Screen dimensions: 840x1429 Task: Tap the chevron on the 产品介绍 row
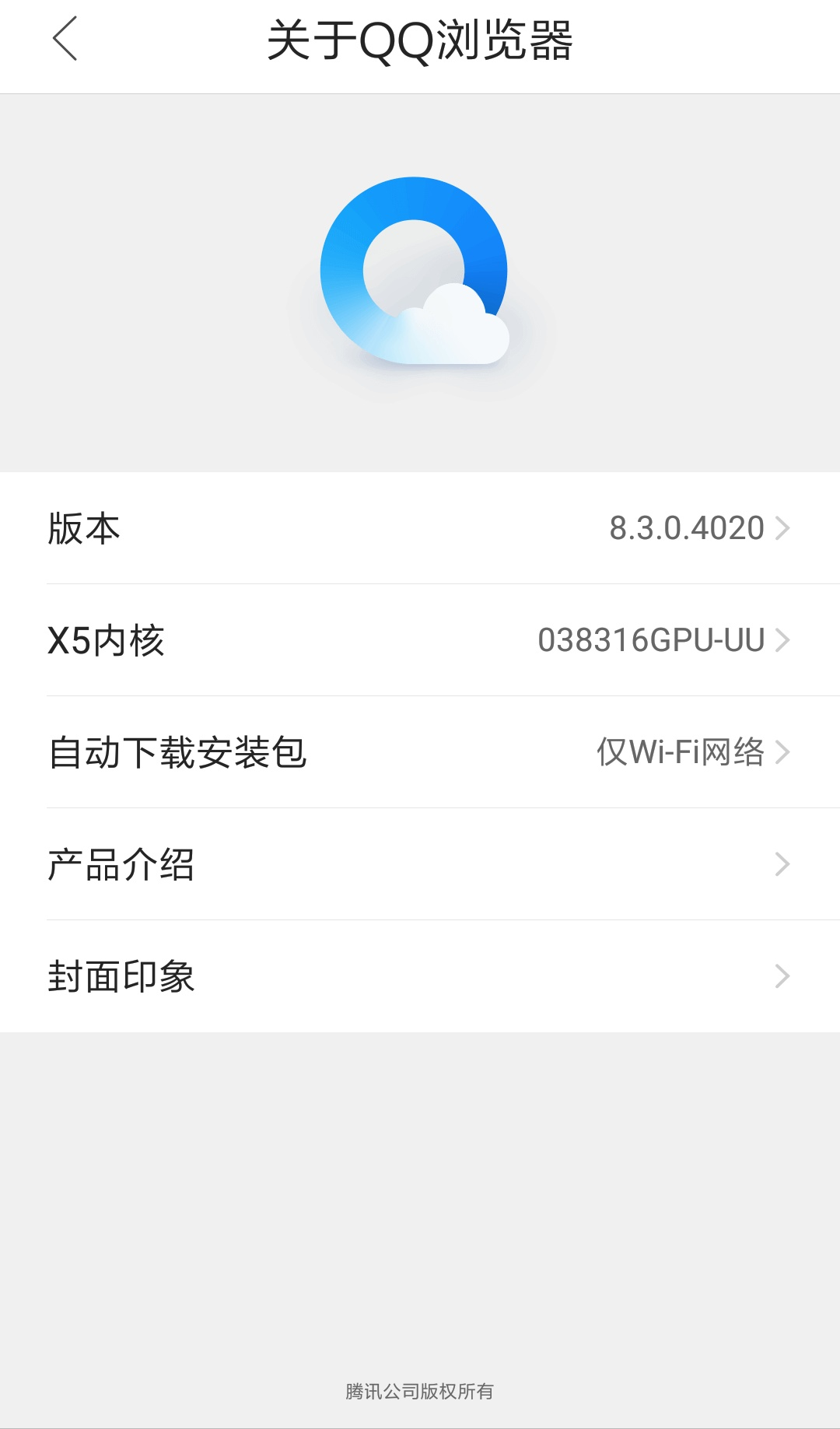click(x=782, y=863)
